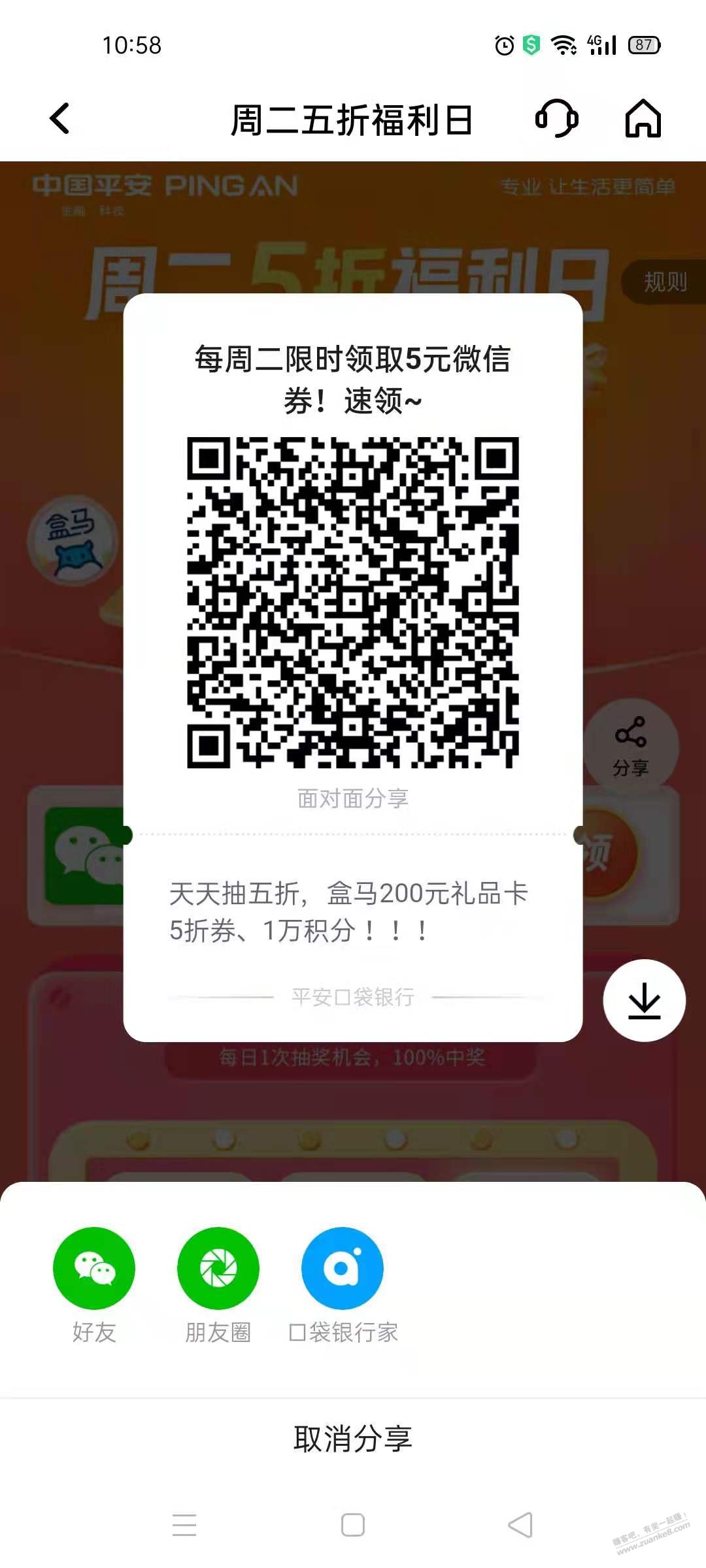
Task: Open customer service headset icon
Action: [x=556, y=119]
